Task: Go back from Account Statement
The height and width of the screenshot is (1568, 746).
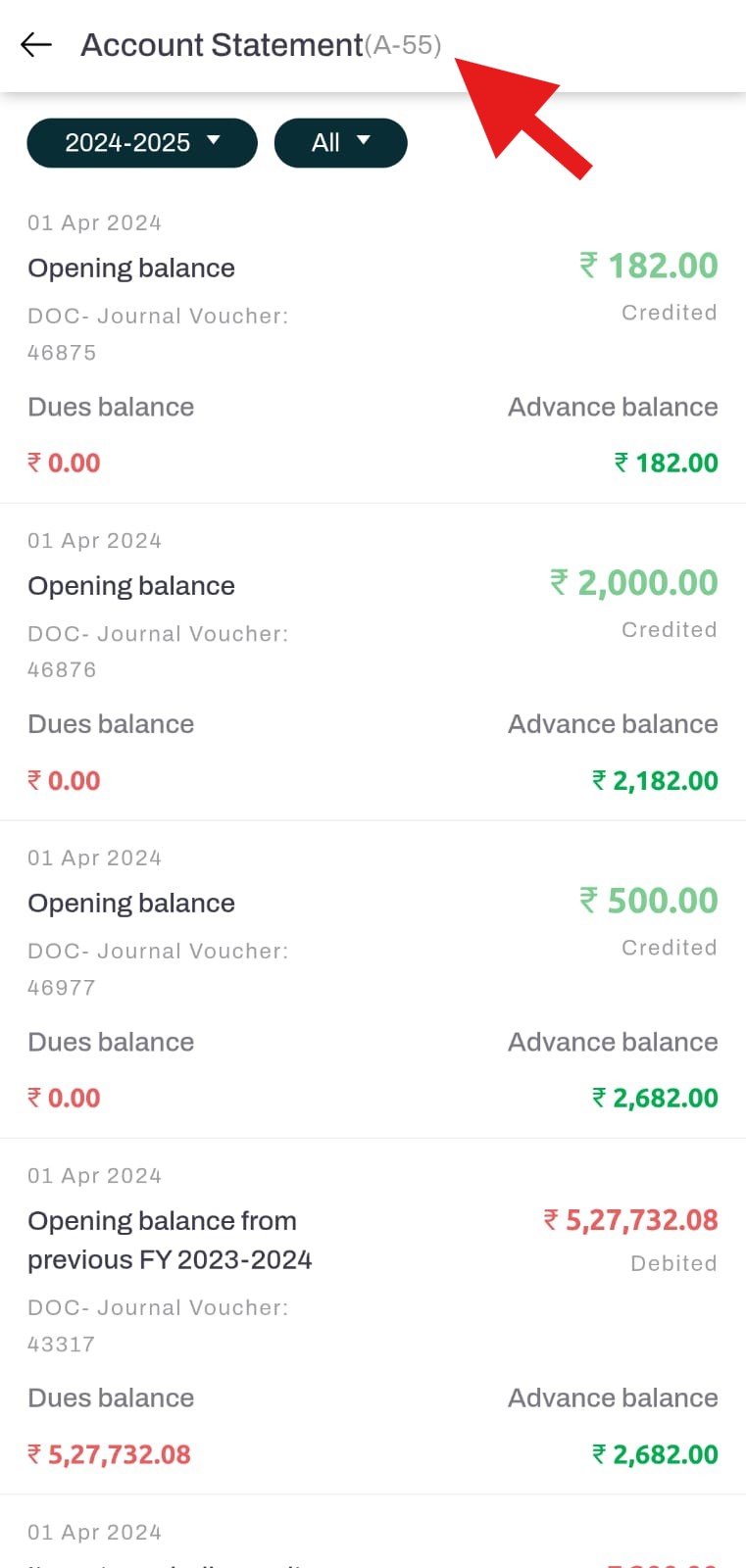Action: pos(36,45)
